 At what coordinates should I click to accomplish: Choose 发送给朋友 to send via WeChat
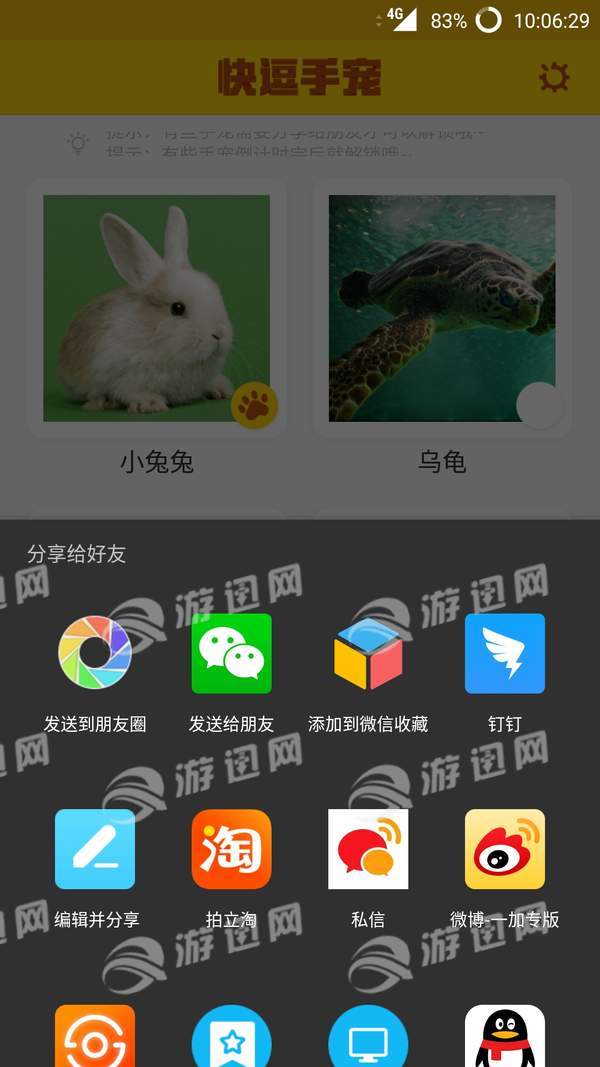click(x=231, y=655)
